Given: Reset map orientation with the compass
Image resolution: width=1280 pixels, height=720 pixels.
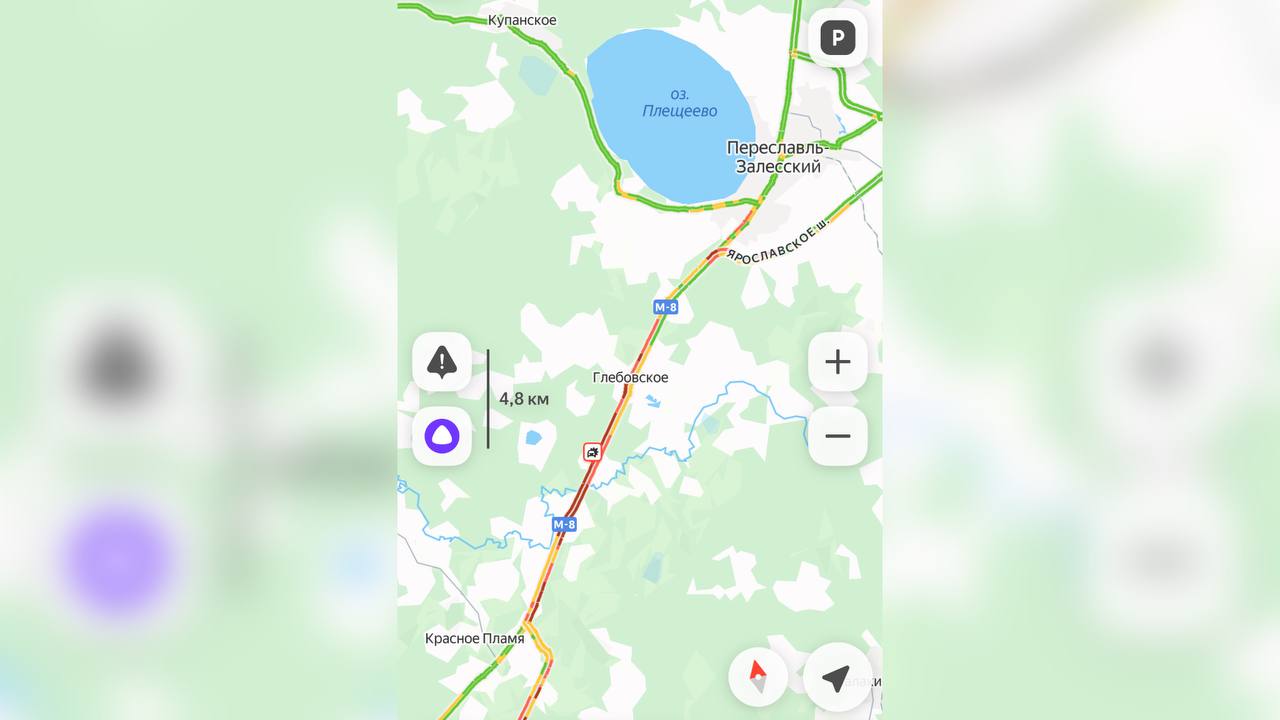Looking at the screenshot, I should [758, 677].
